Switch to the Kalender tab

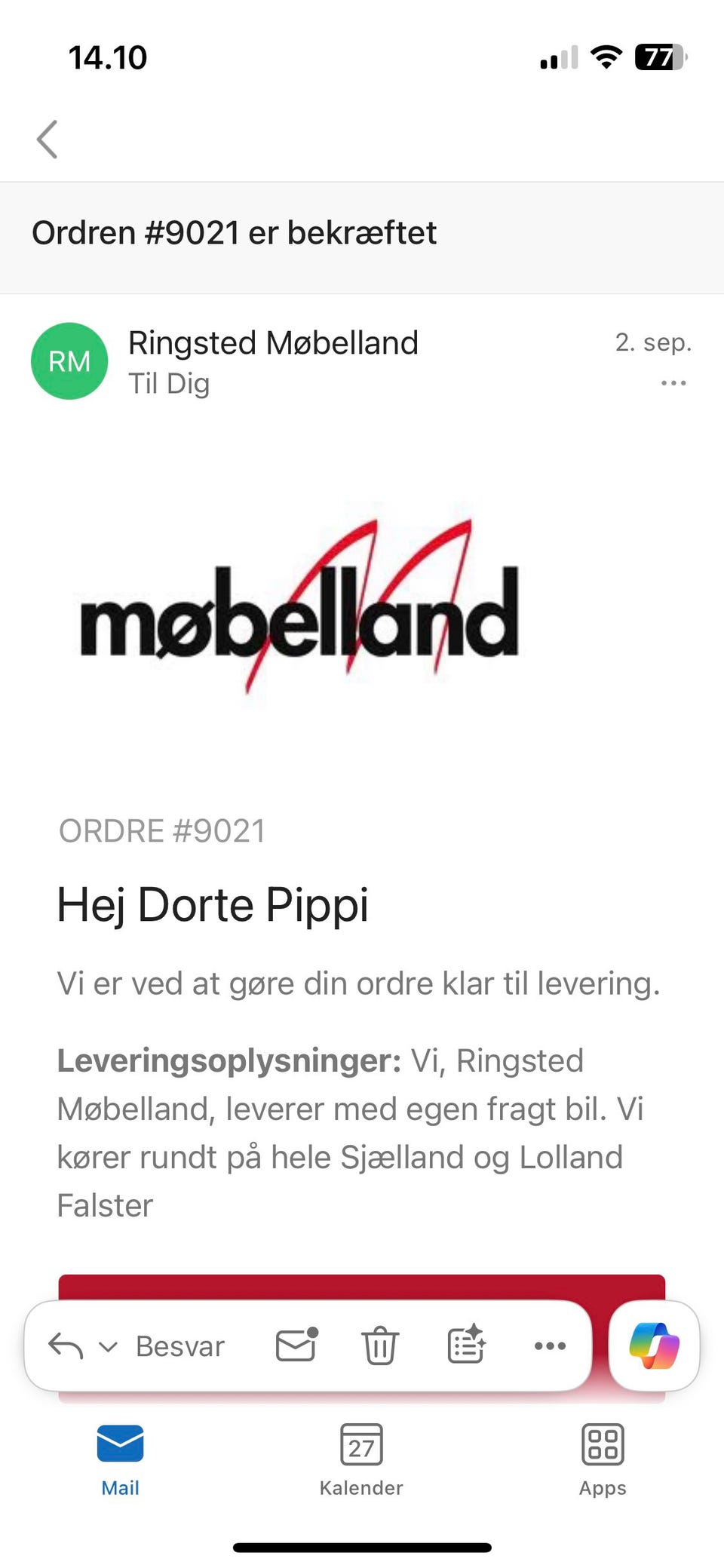(361, 1459)
